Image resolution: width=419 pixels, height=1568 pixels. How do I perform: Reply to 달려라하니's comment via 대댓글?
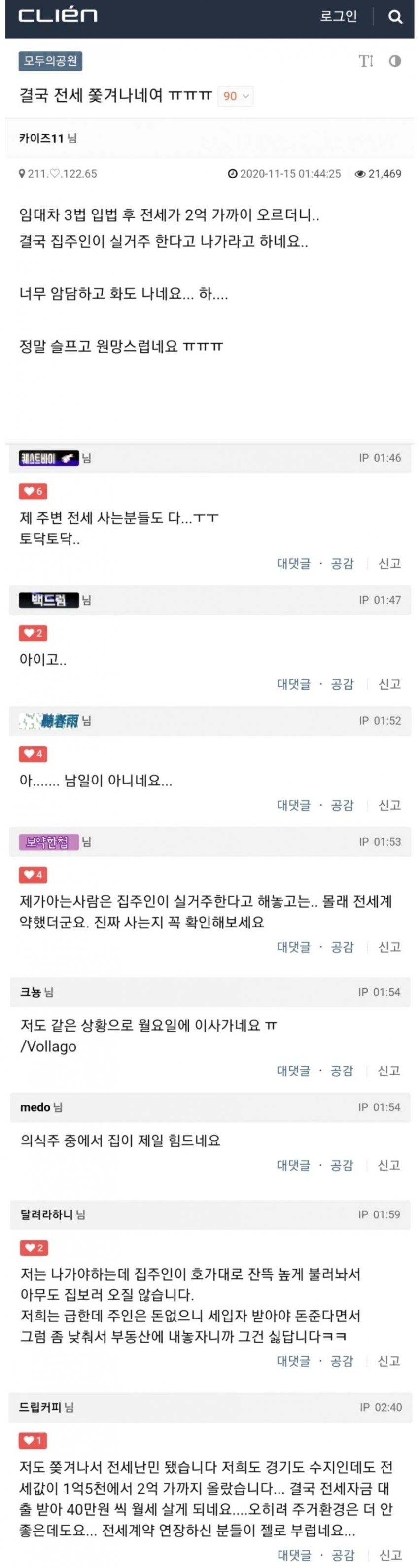coord(294,1361)
